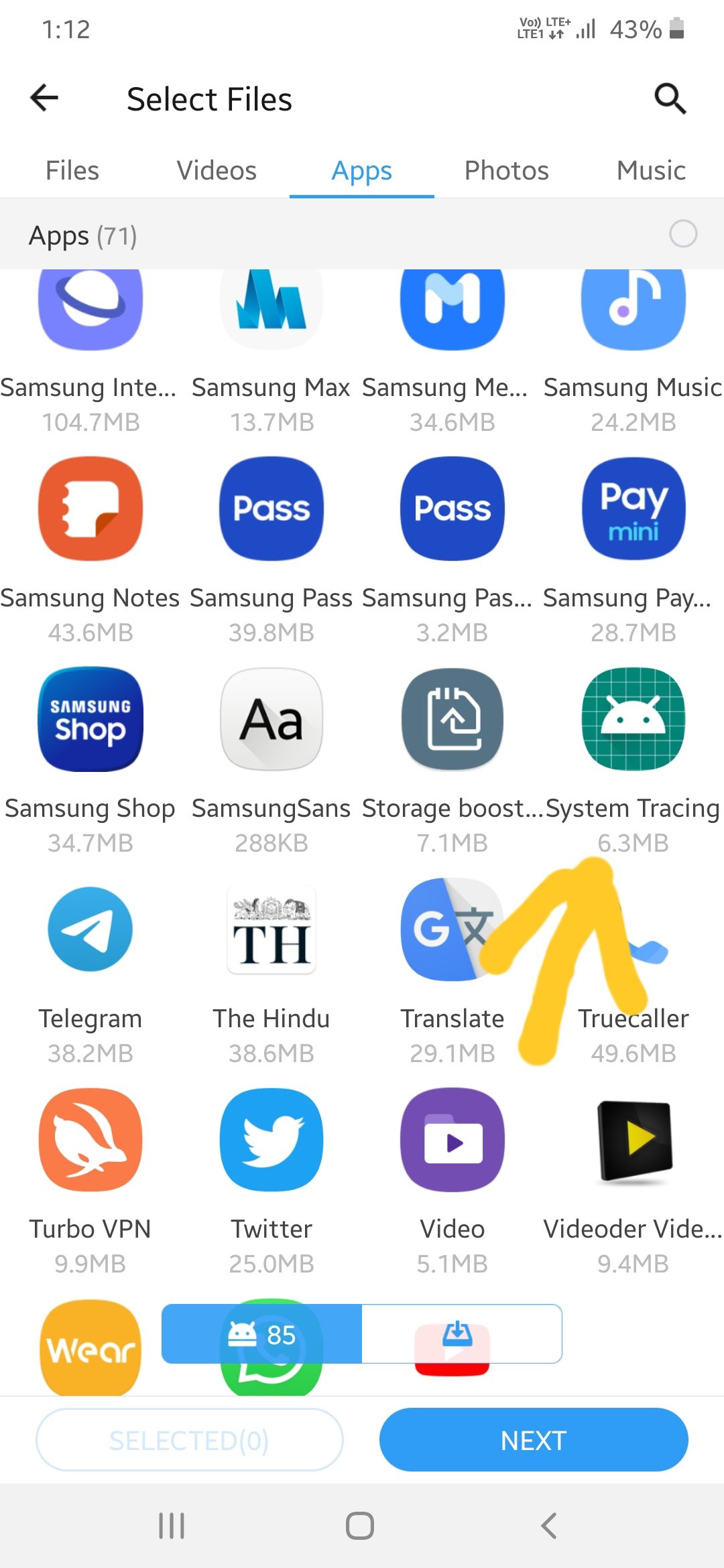
Task: Choose The Hindu app
Action: click(x=271, y=929)
